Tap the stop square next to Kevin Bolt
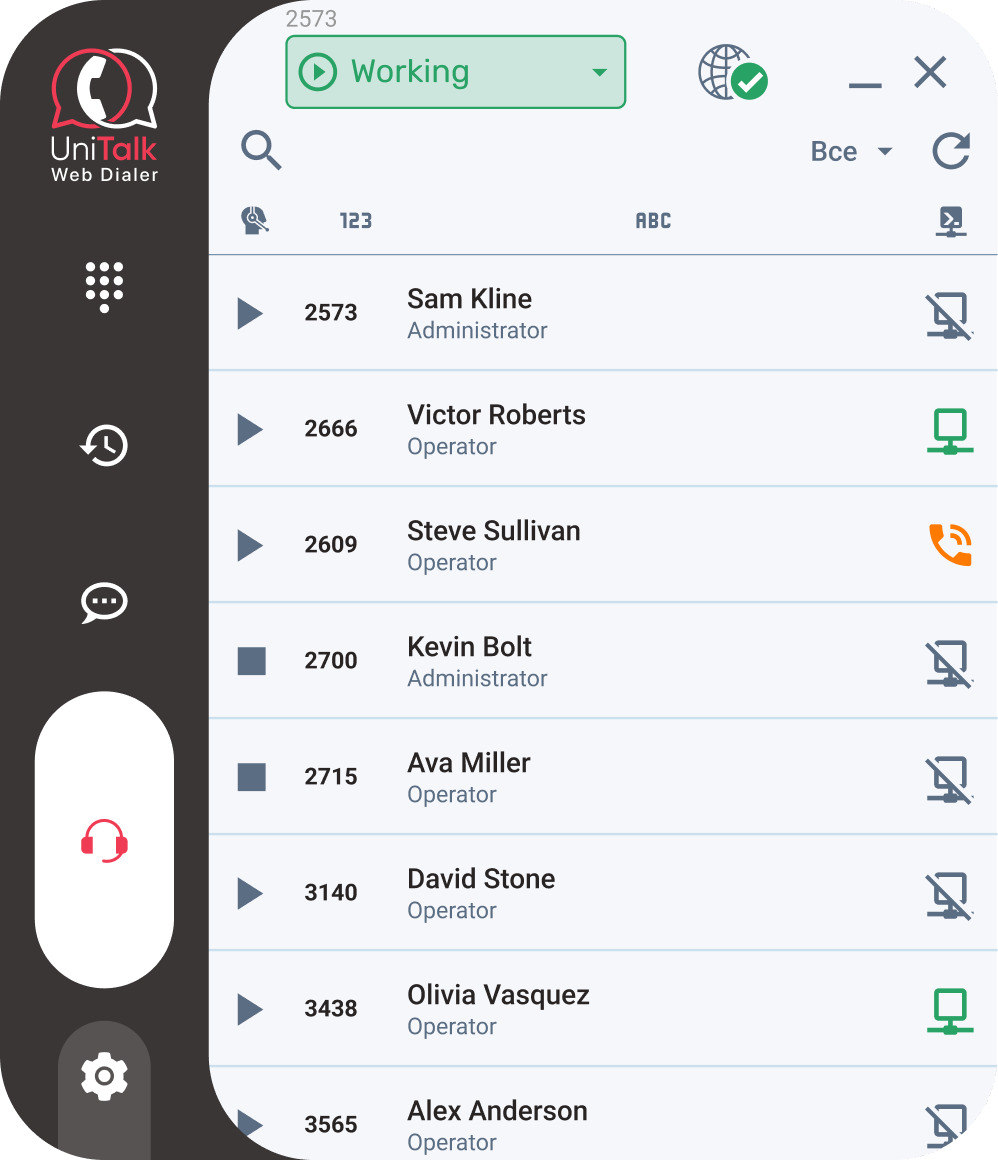The image size is (998, 1160). click(251, 661)
